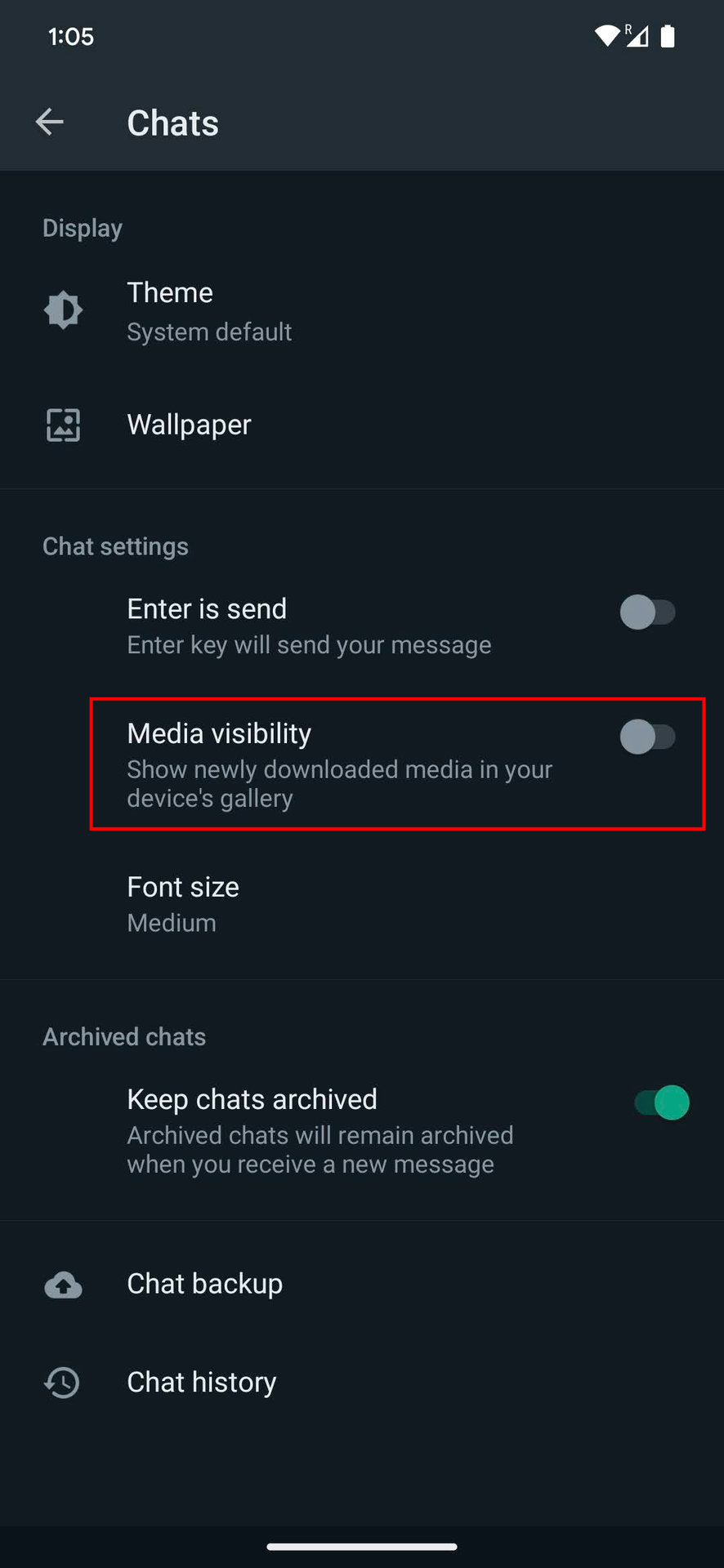
Task: Go back from Chats settings
Action: (x=50, y=122)
